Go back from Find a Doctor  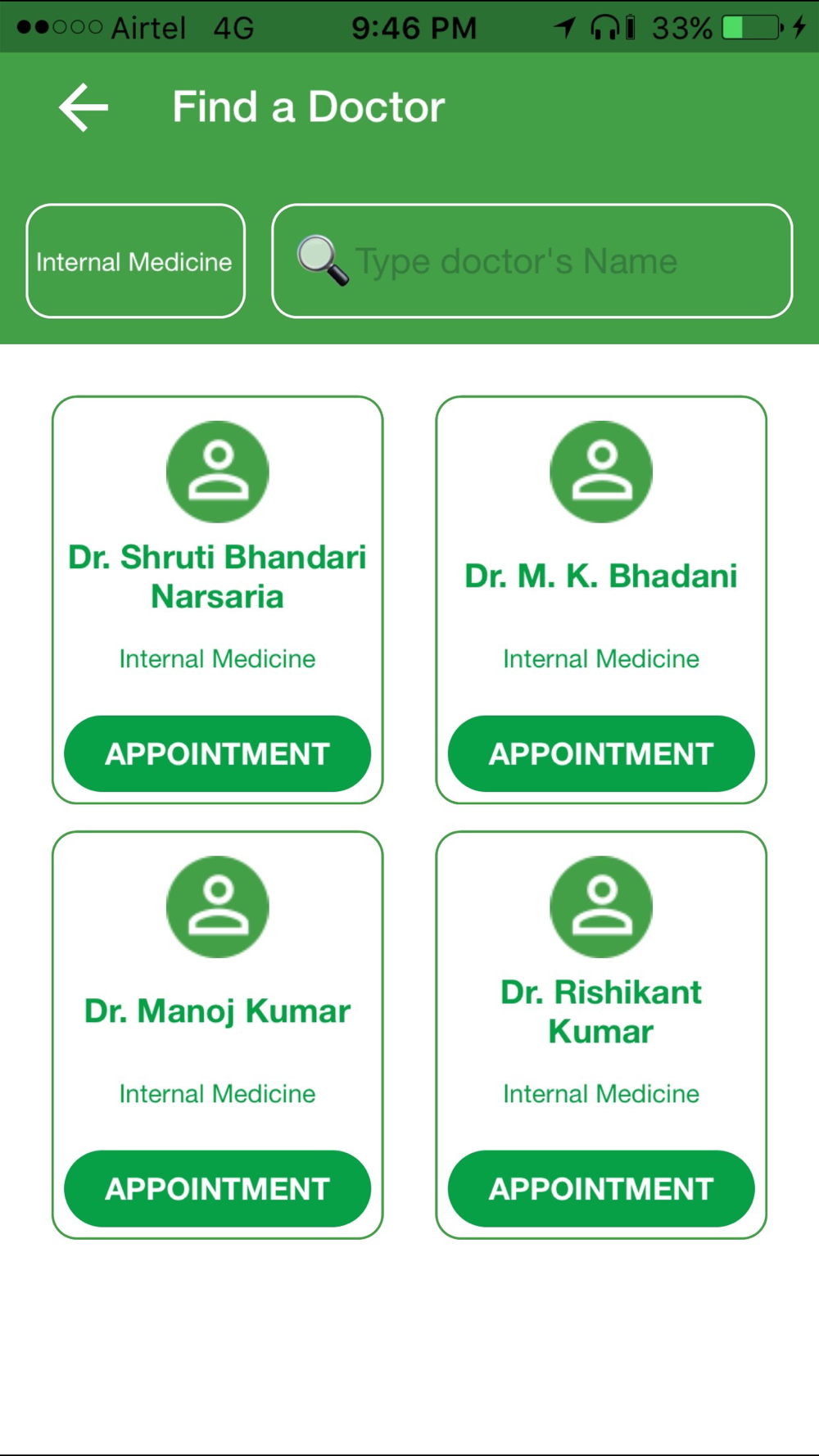pos(84,107)
